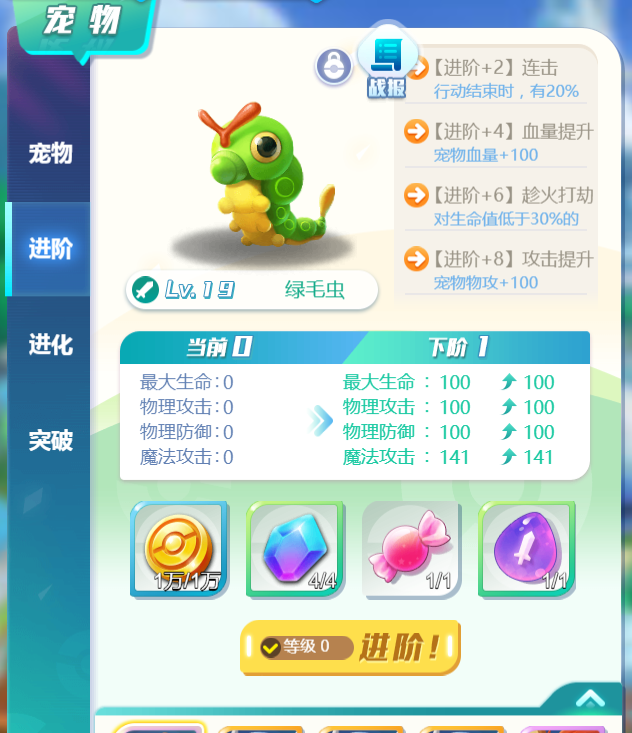
Task: Tap the gold coin material 1万/1万
Action: pos(180,550)
